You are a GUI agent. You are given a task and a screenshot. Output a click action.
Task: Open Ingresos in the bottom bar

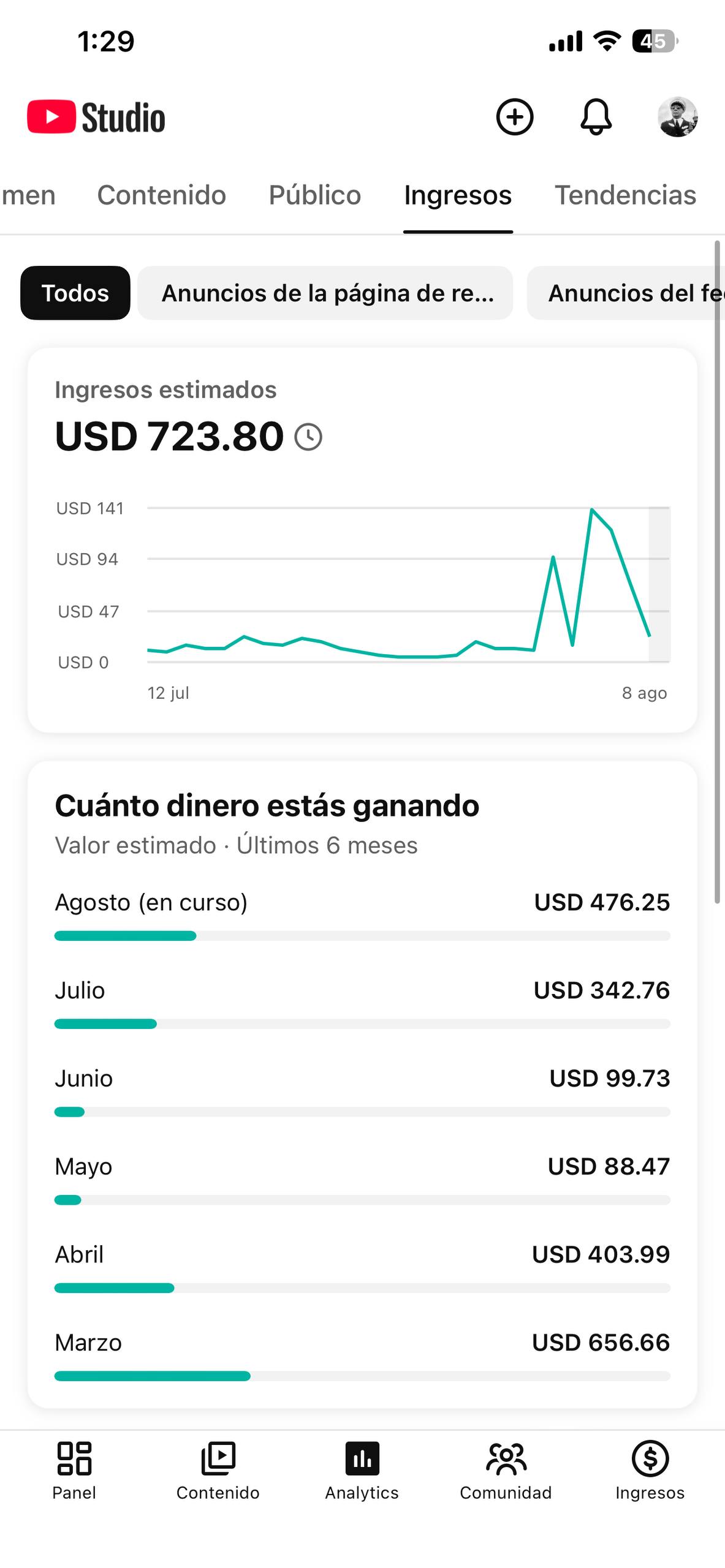click(650, 1470)
